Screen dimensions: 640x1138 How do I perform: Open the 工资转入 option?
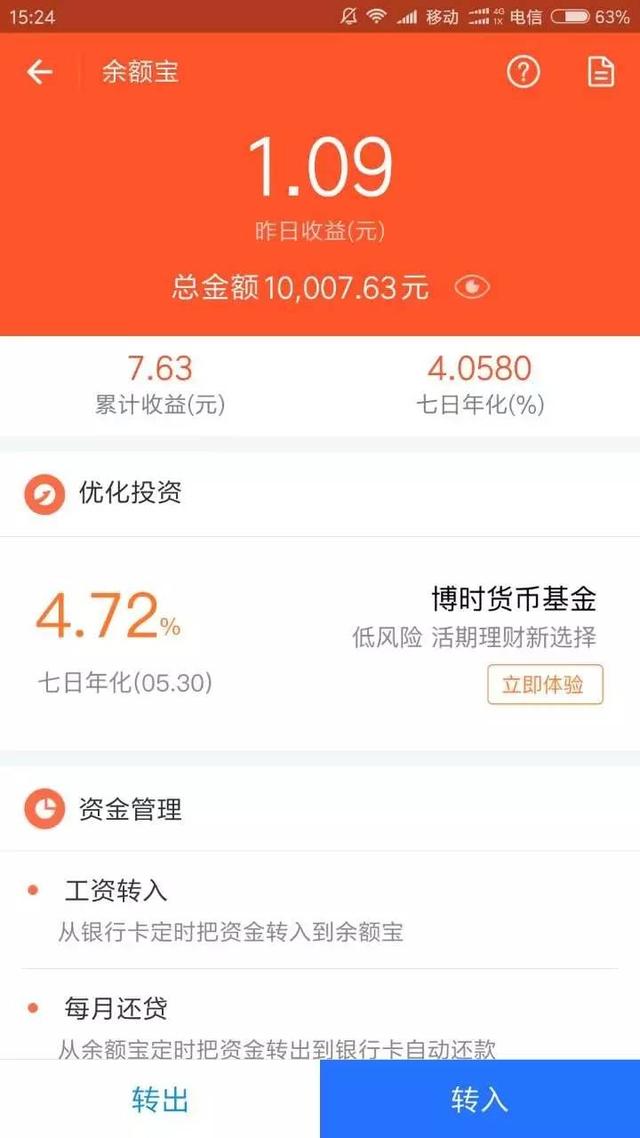[x=320, y=910]
